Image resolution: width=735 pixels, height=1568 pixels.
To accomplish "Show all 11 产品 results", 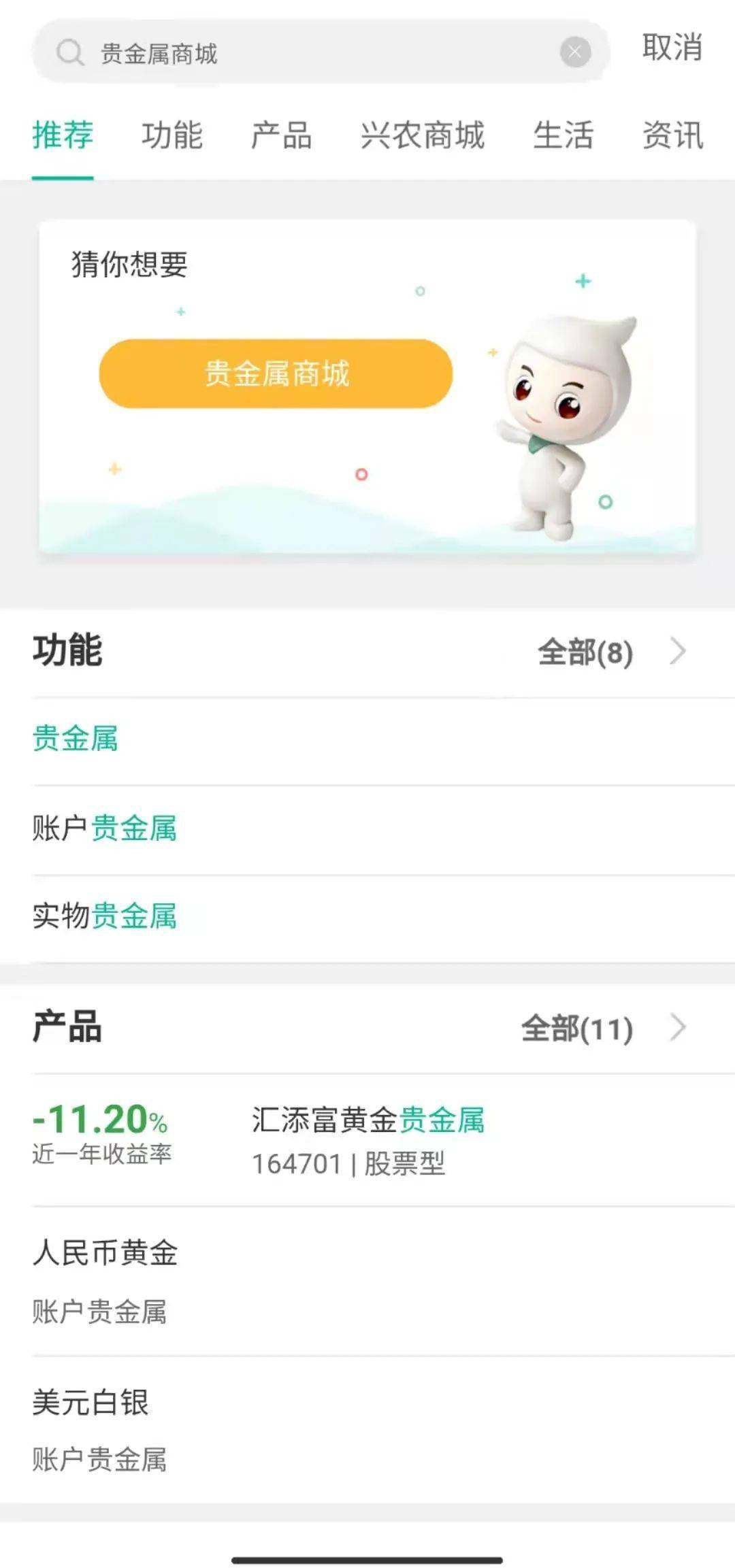I will 602,1029.
